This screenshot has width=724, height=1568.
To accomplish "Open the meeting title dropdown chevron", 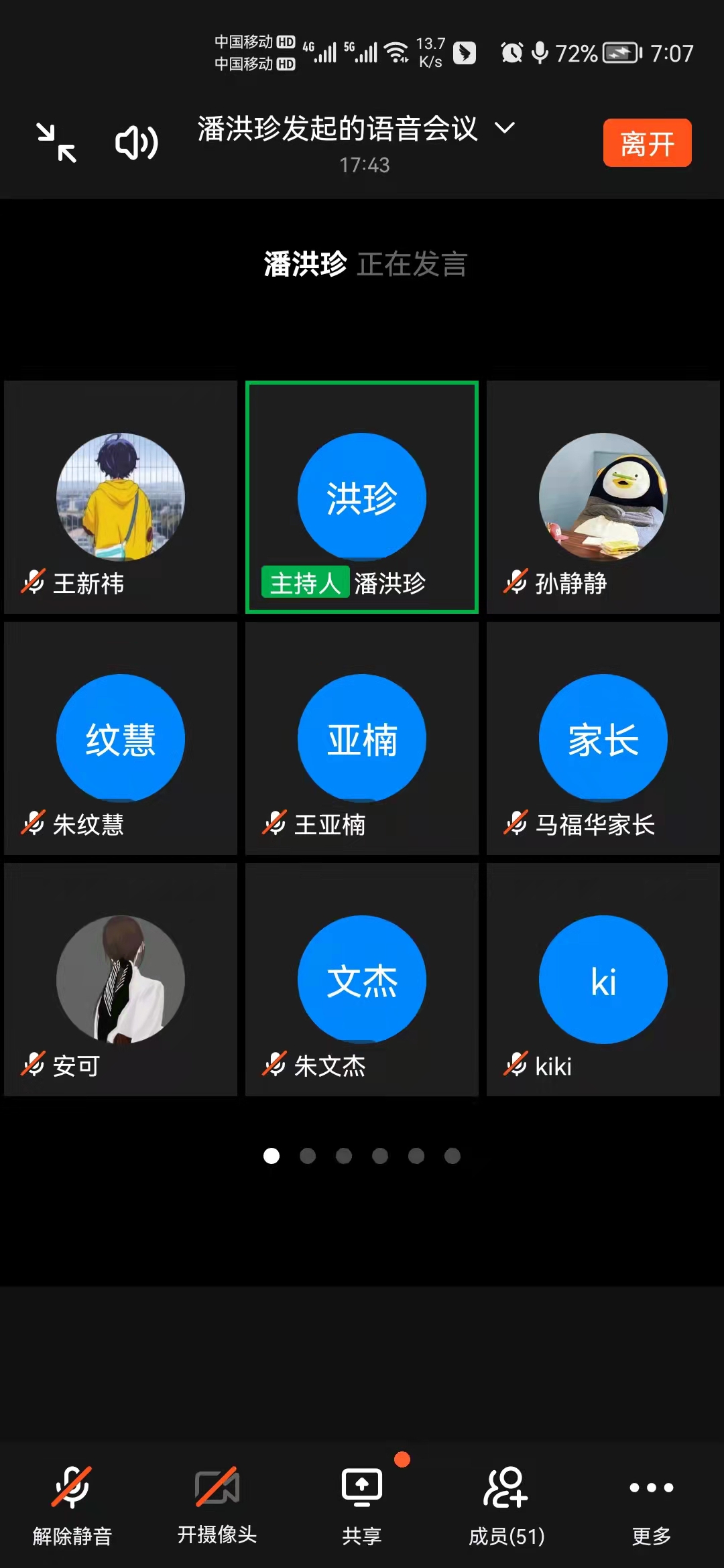I will pyautogui.click(x=506, y=129).
